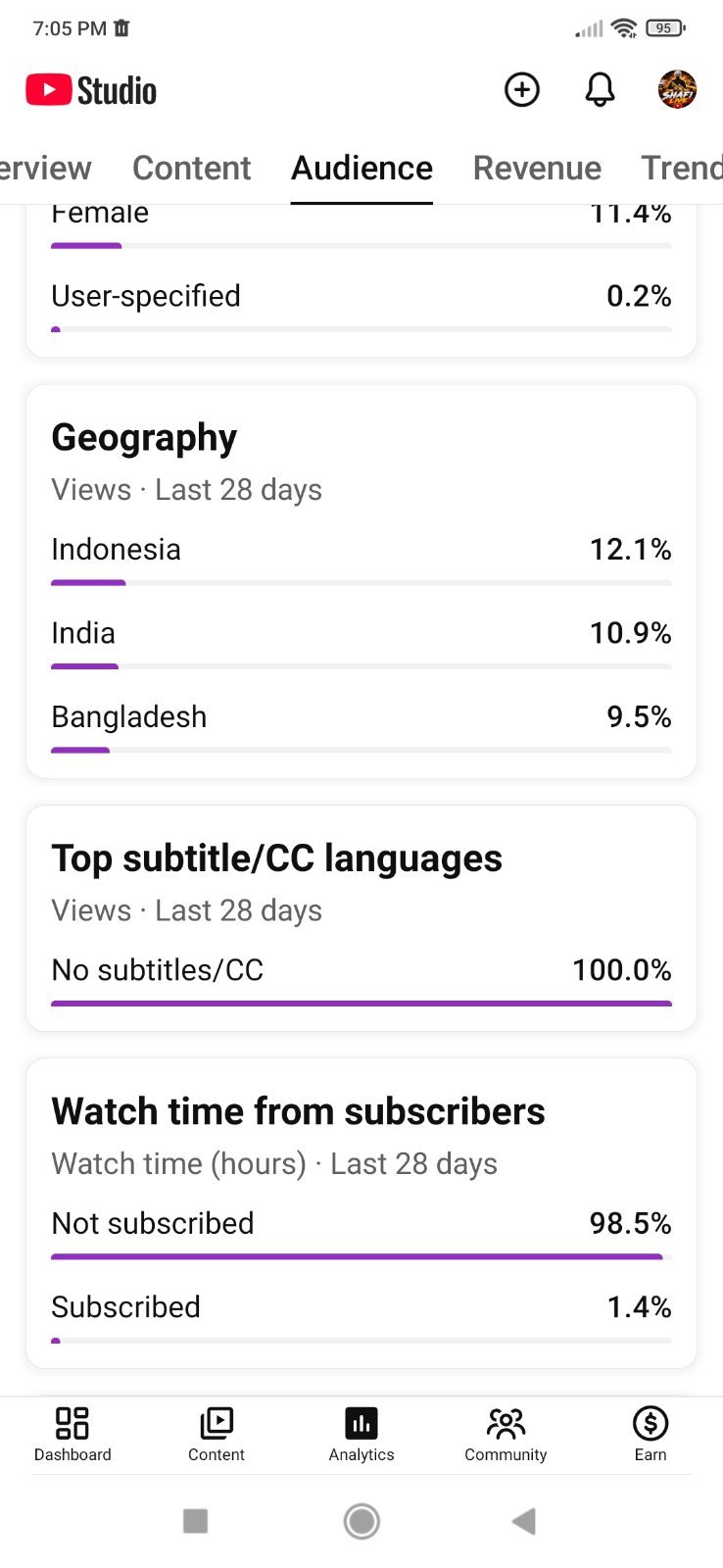This screenshot has width=723, height=1568.
Task: Tap the system home button
Action: [x=361, y=1521]
